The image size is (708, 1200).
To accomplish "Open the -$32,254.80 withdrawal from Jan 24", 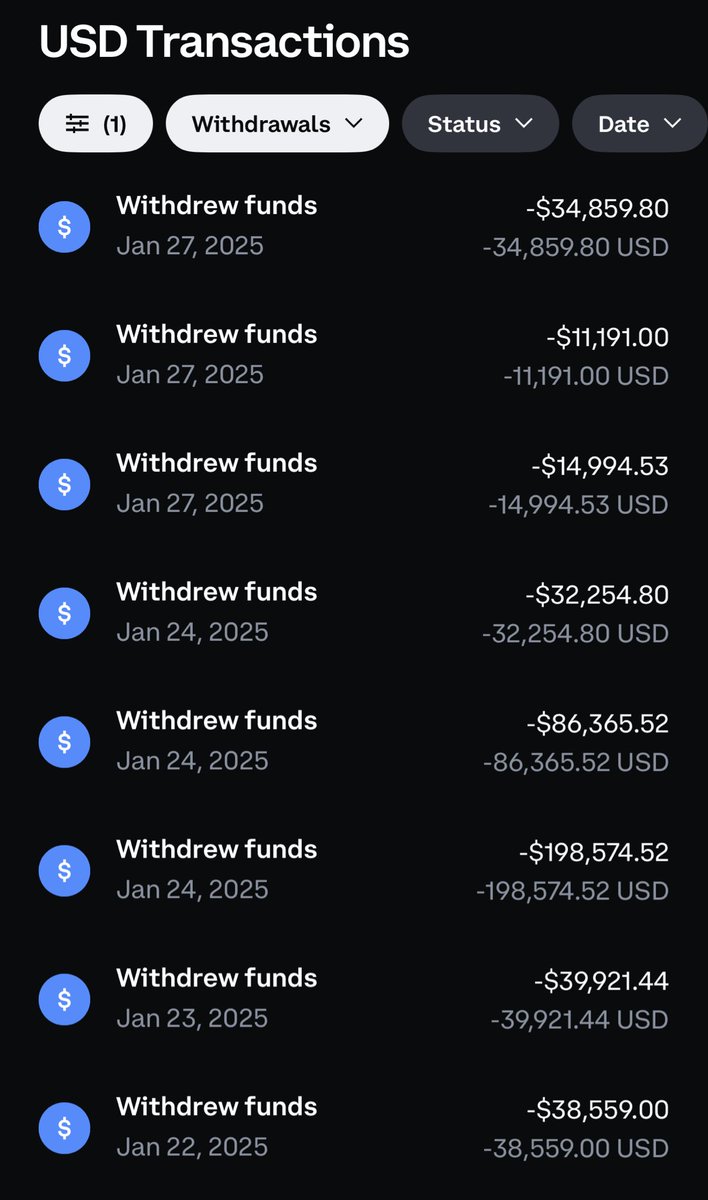I will (353, 613).
